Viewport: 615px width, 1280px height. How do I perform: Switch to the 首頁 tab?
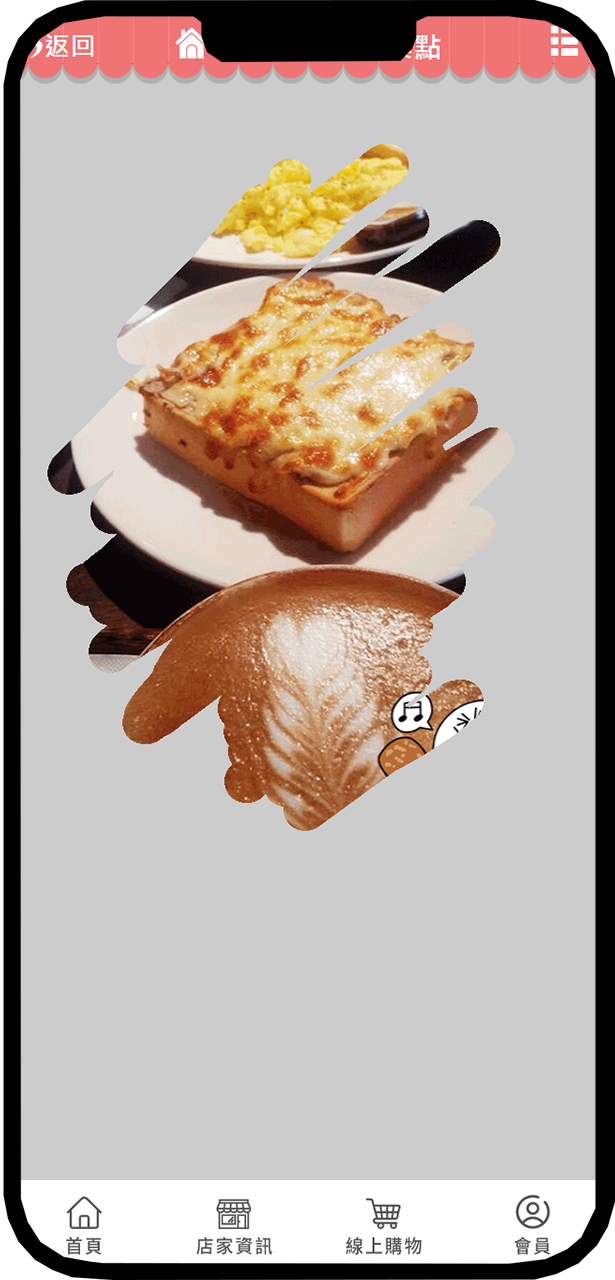coord(84,1225)
